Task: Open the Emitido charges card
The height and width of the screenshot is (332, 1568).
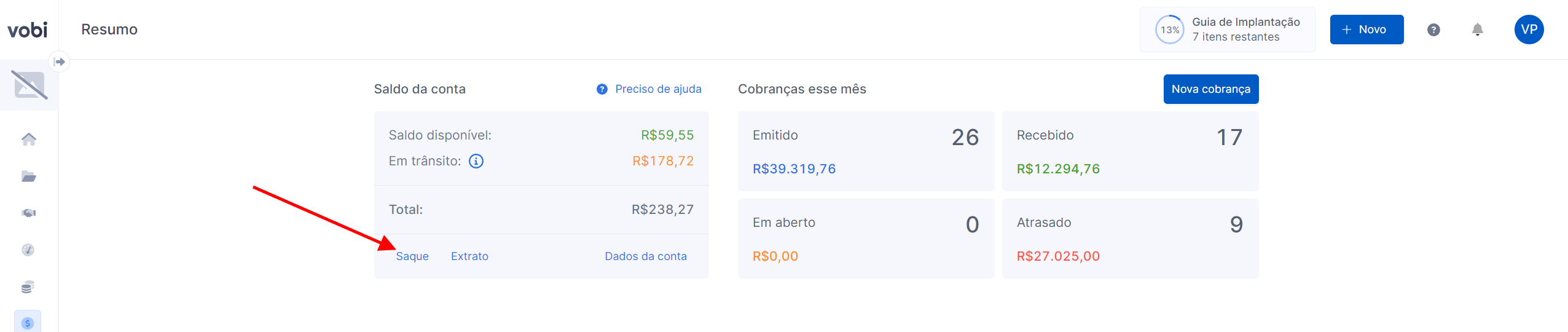Action: point(866,151)
